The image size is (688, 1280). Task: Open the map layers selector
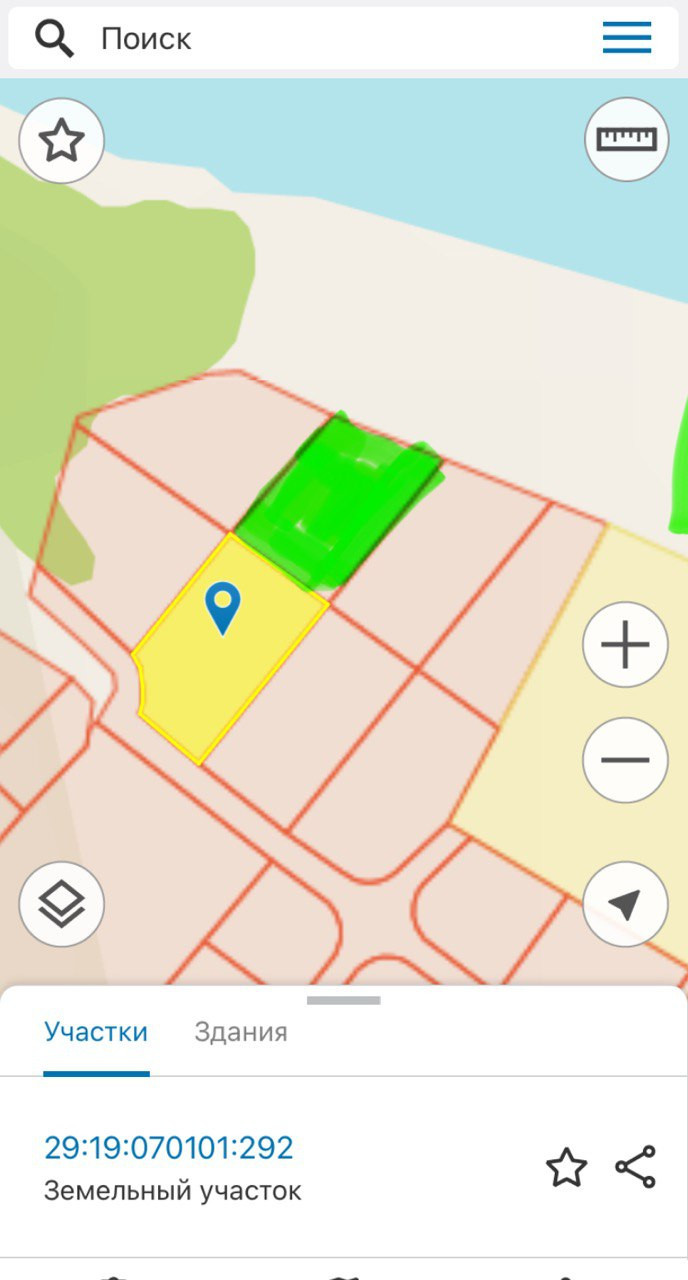(x=61, y=905)
